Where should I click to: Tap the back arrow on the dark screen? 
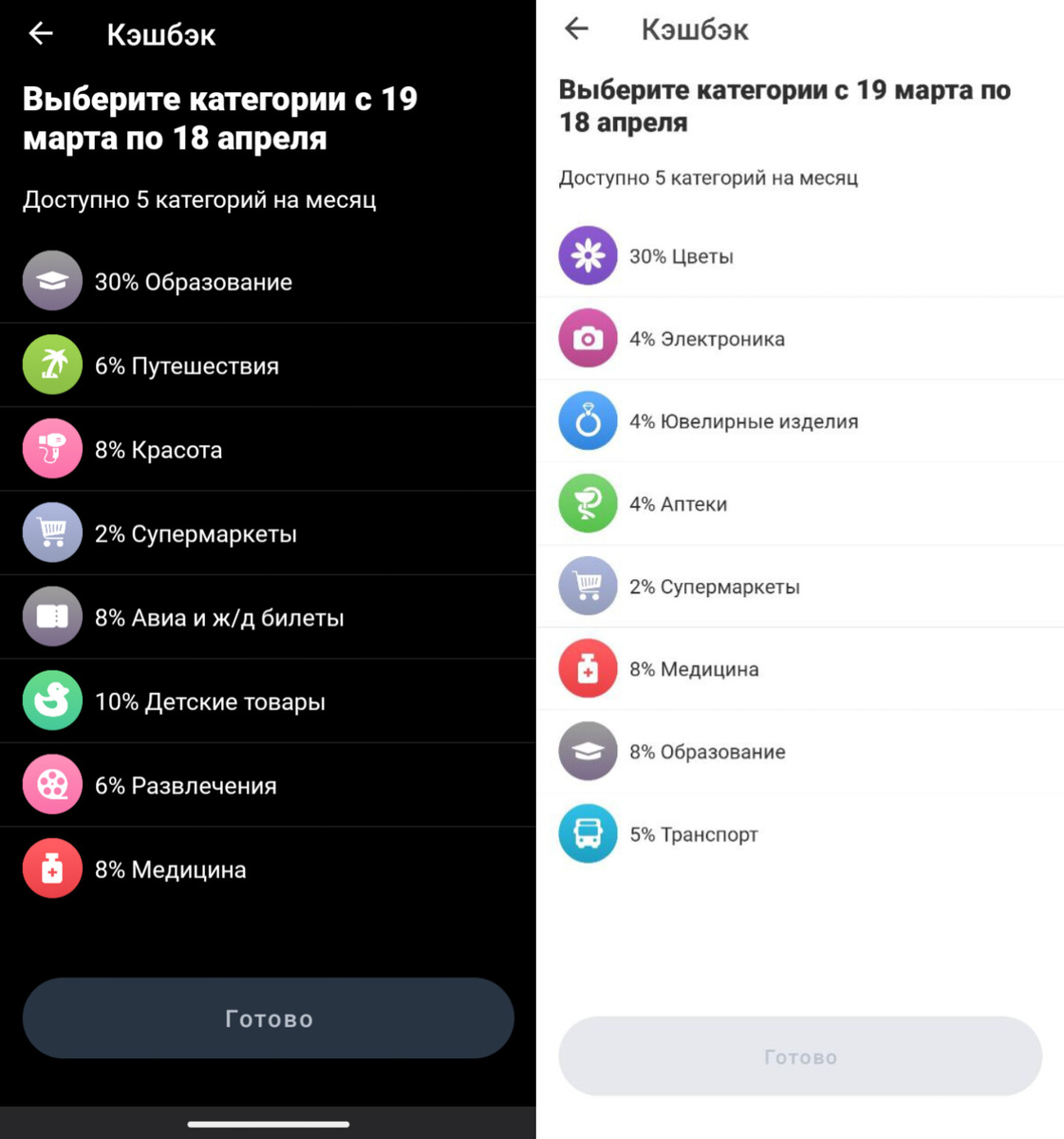(40, 33)
